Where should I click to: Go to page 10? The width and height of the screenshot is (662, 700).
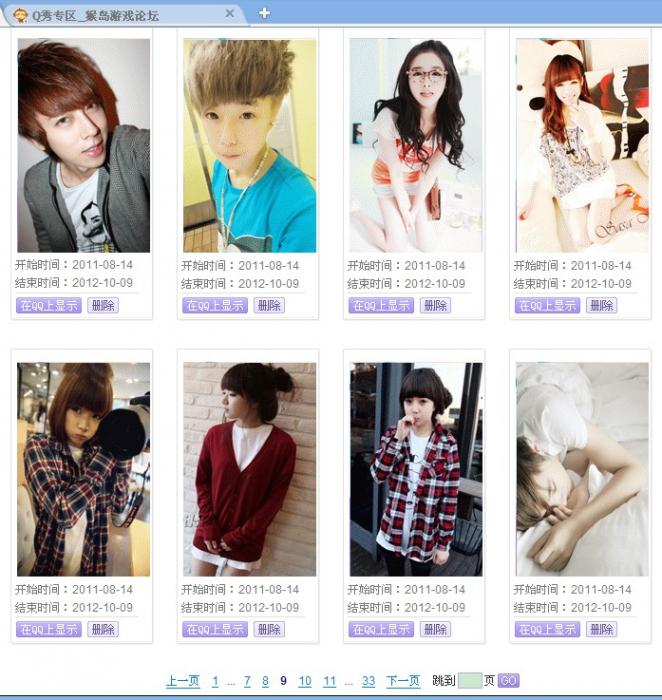click(x=305, y=681)
